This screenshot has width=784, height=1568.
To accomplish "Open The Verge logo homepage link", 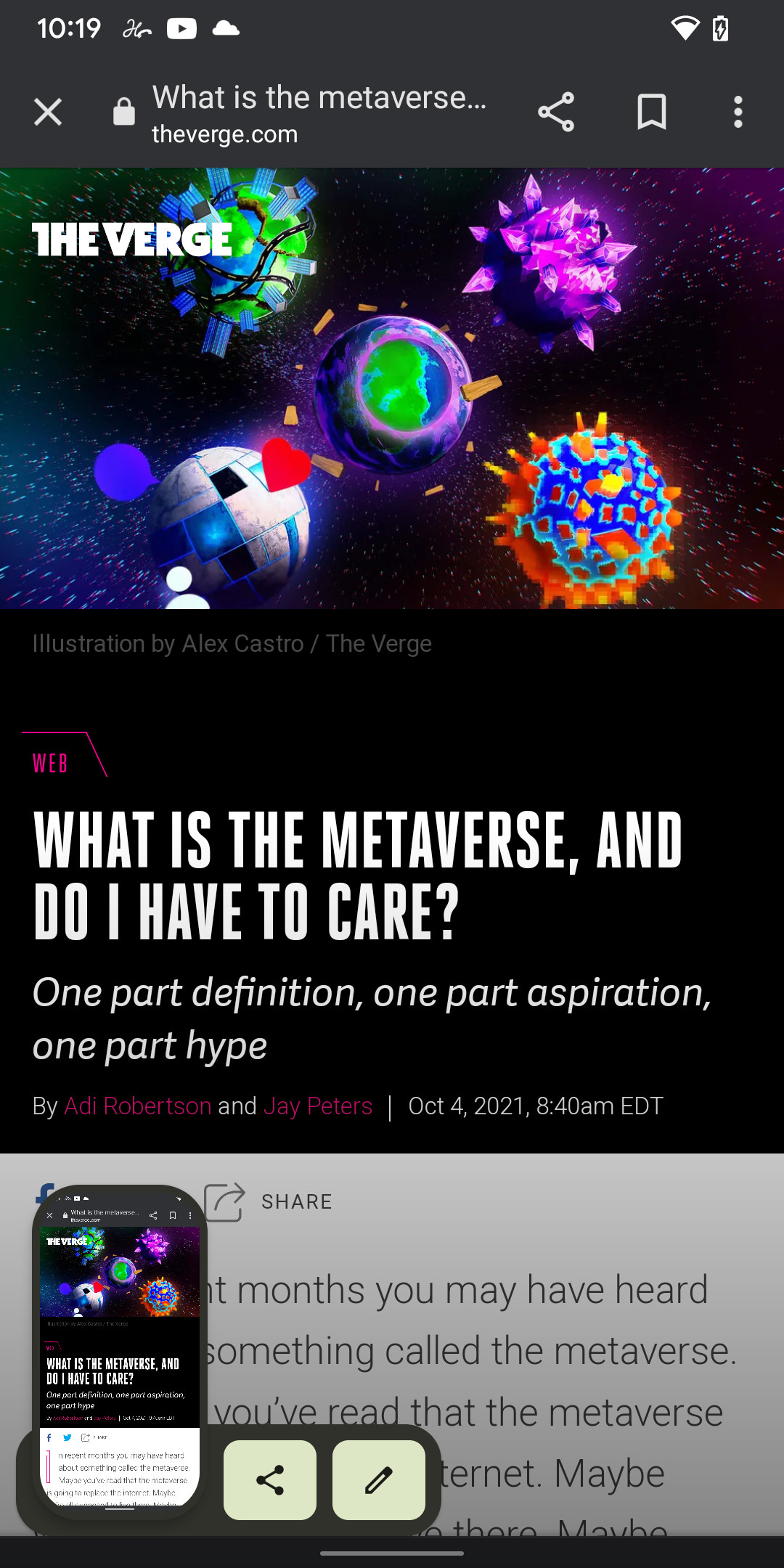I will (x=132, y=240).
